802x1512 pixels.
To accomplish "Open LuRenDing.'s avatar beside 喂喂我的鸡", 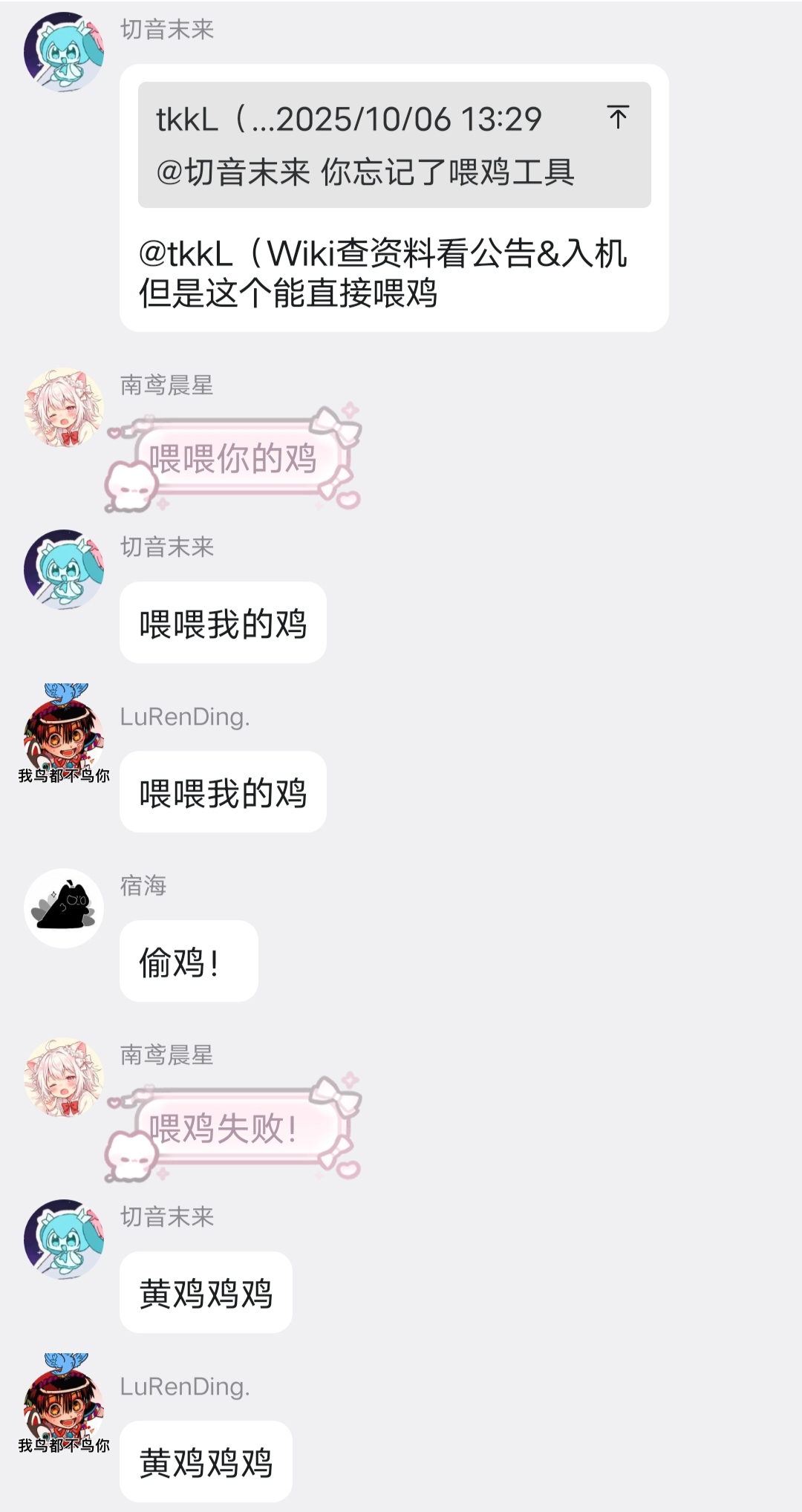I will click(64, 737).
